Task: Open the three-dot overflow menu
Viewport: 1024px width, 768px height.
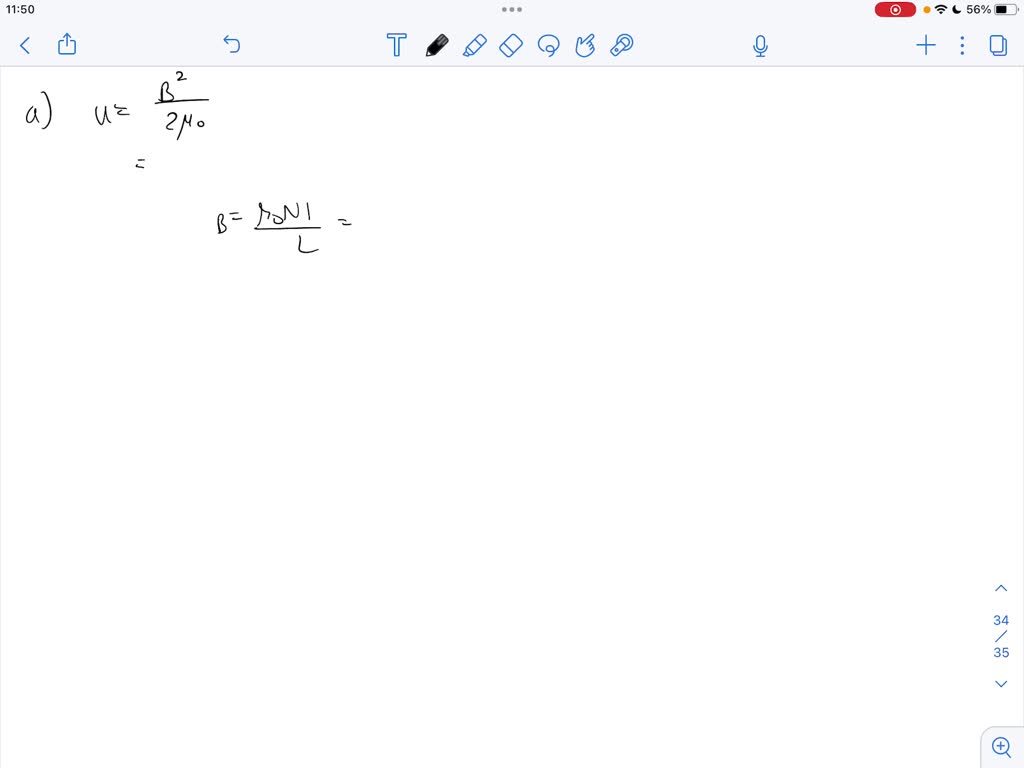Action: click(x=962, y=45)
